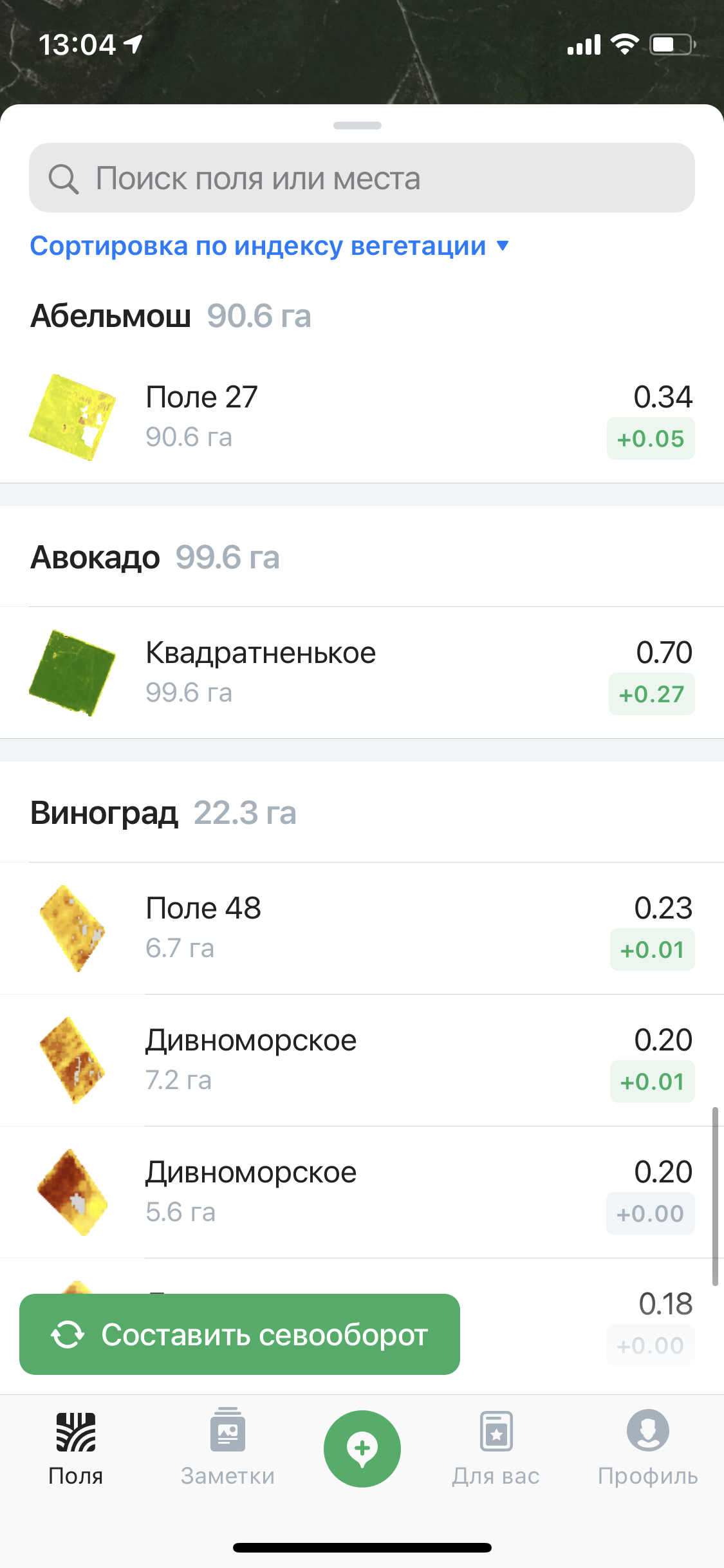
Task: Tap the green add note button
Action: pyautogui.click(x=362, y=1449)
